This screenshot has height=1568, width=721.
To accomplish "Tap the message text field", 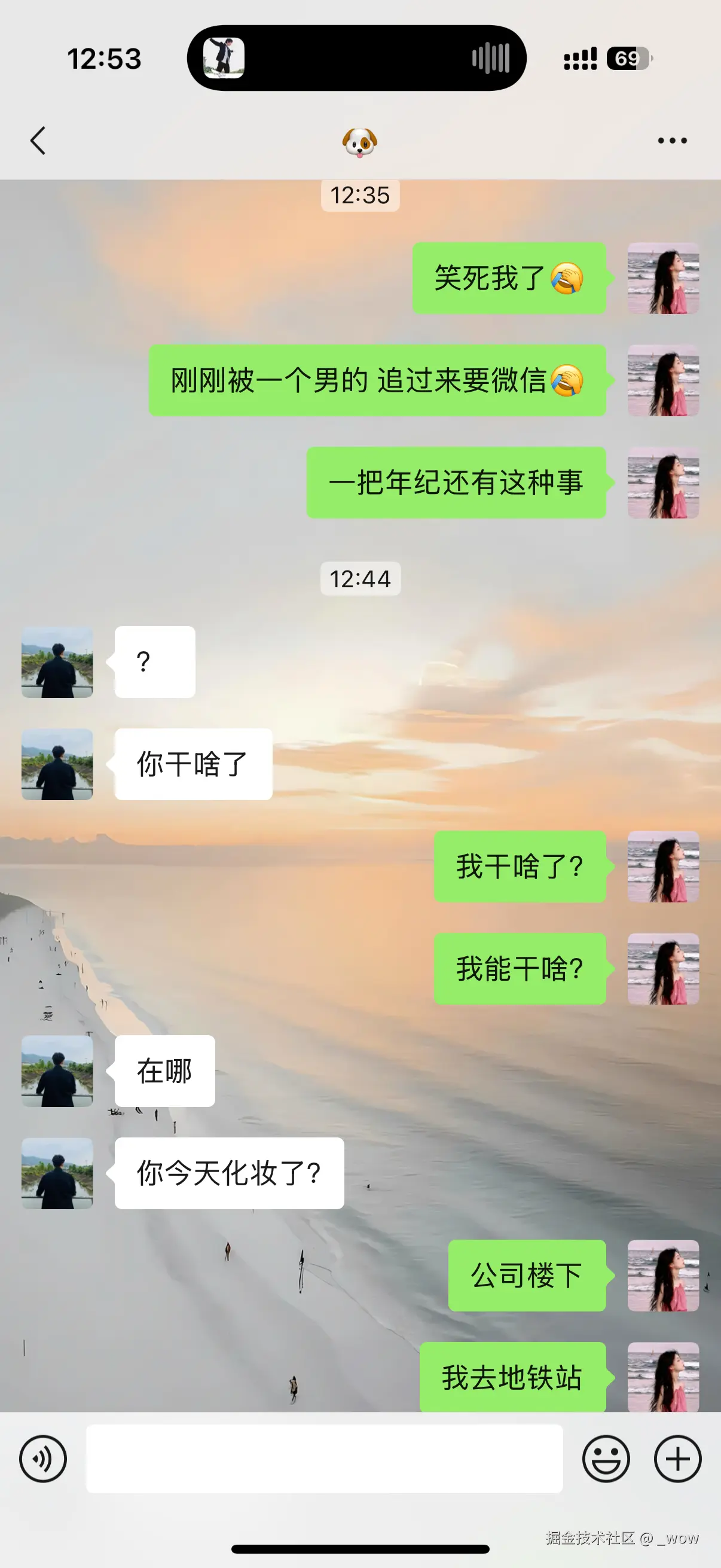I will point(323,1459).
